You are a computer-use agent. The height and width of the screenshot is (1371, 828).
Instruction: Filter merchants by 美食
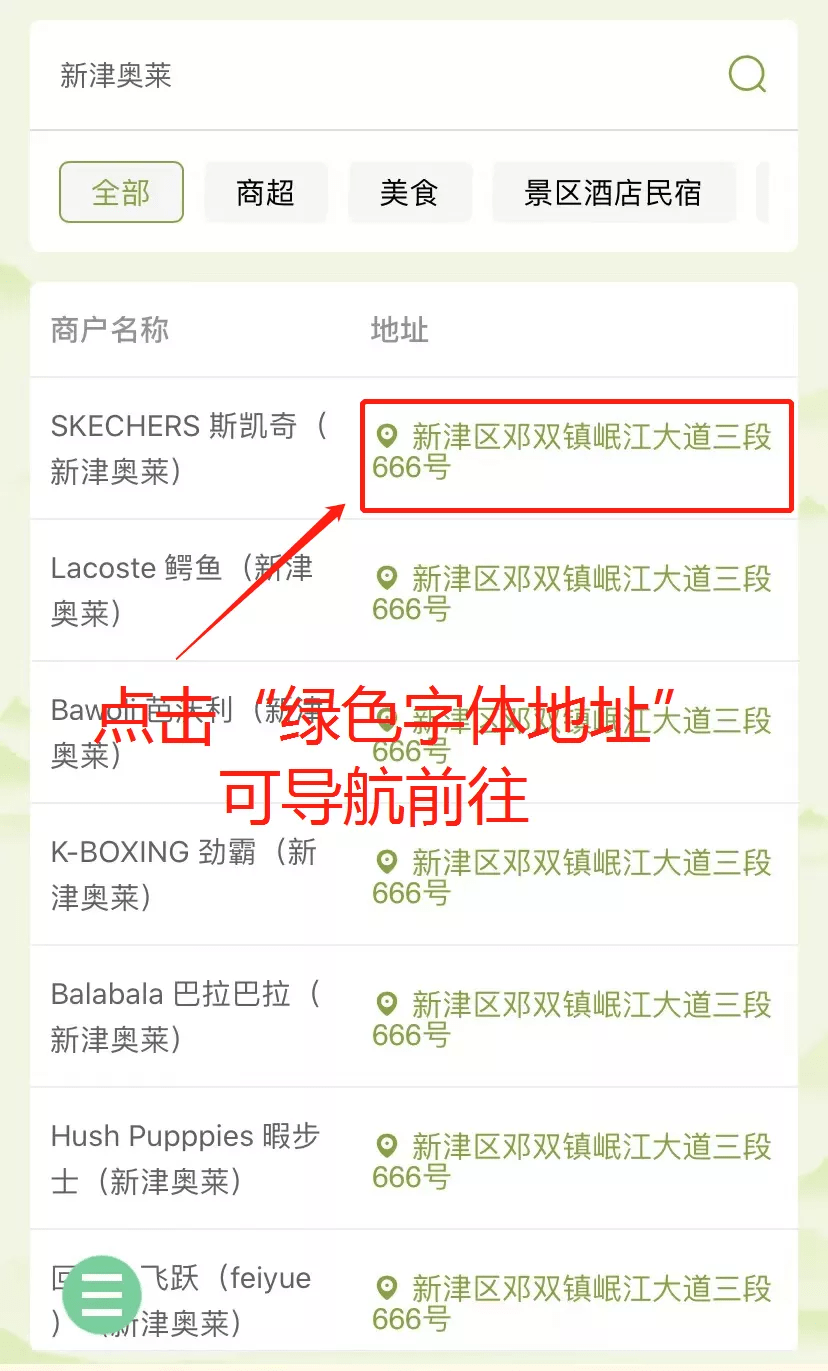(x=409, y=192)
